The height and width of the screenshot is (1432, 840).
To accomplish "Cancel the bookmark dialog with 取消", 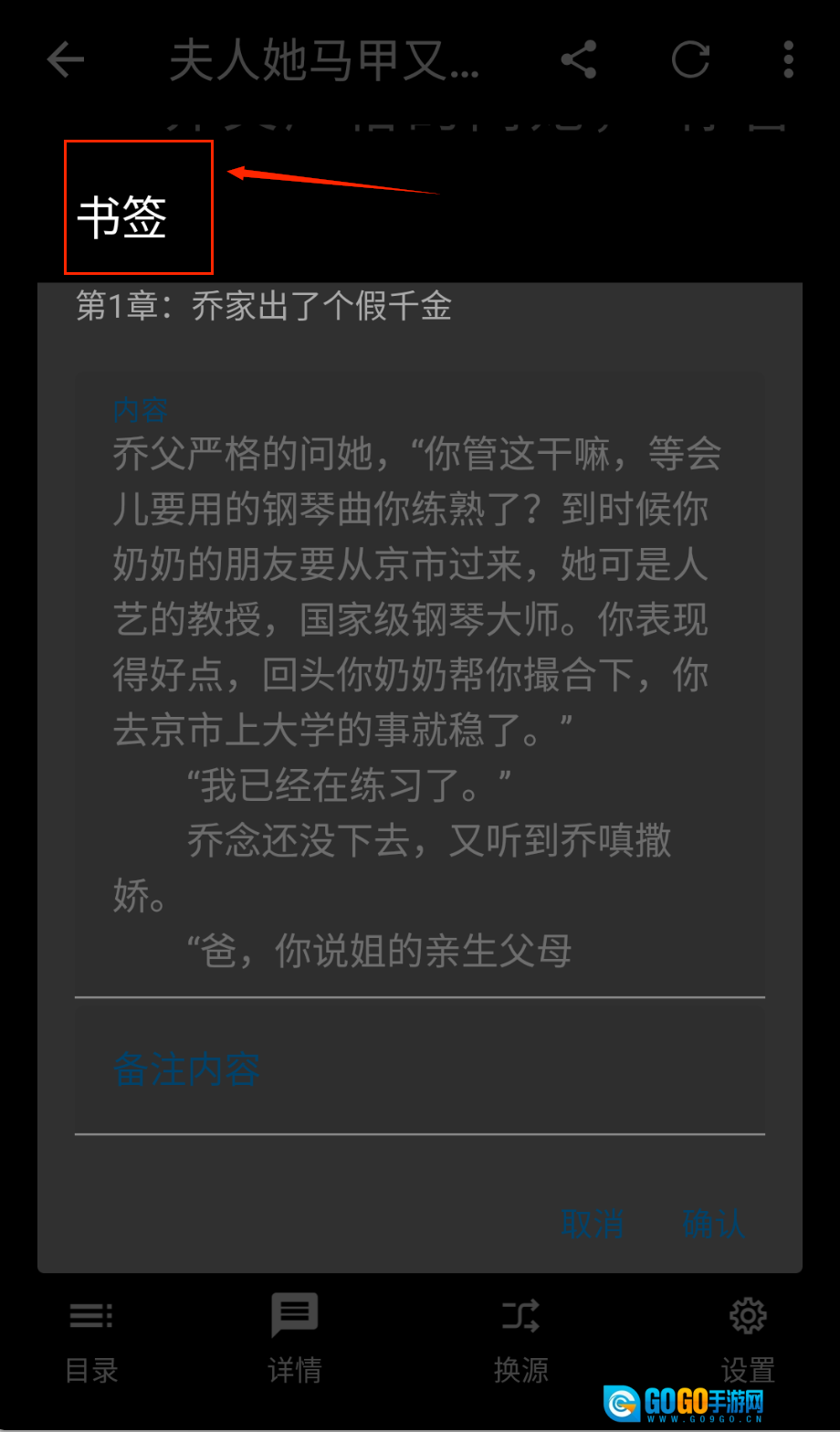I will coord(593,1222).
